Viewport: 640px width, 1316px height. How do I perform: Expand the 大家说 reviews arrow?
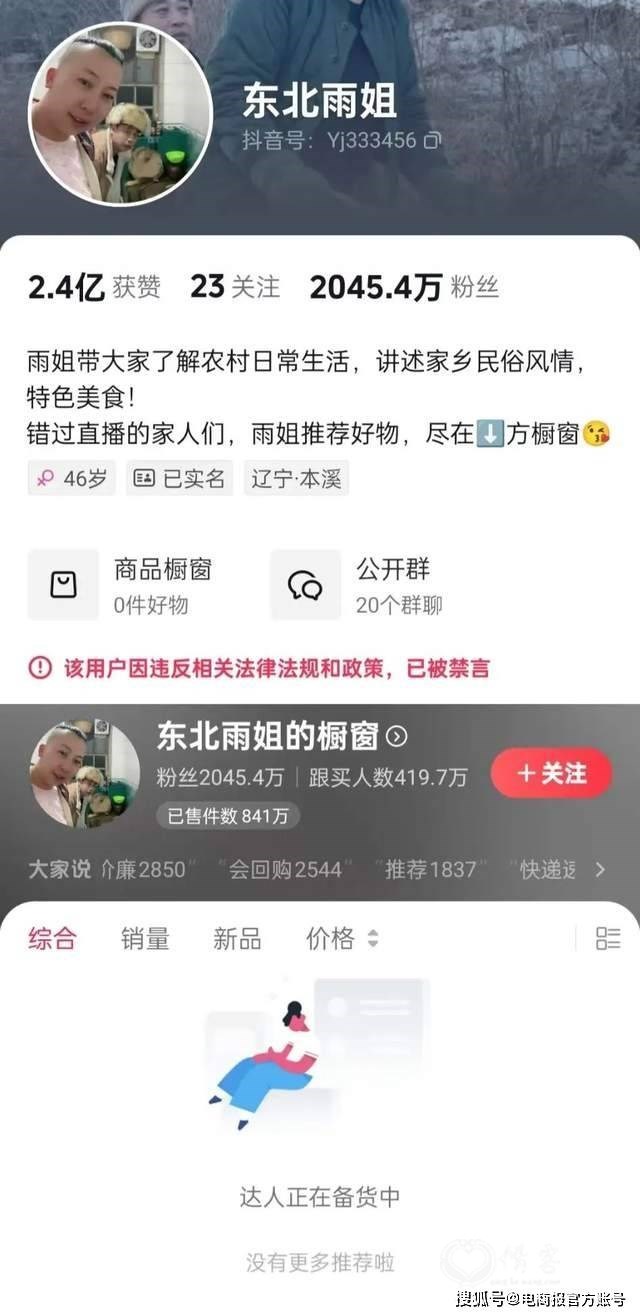pyautogui.click(x=600, y=870)
